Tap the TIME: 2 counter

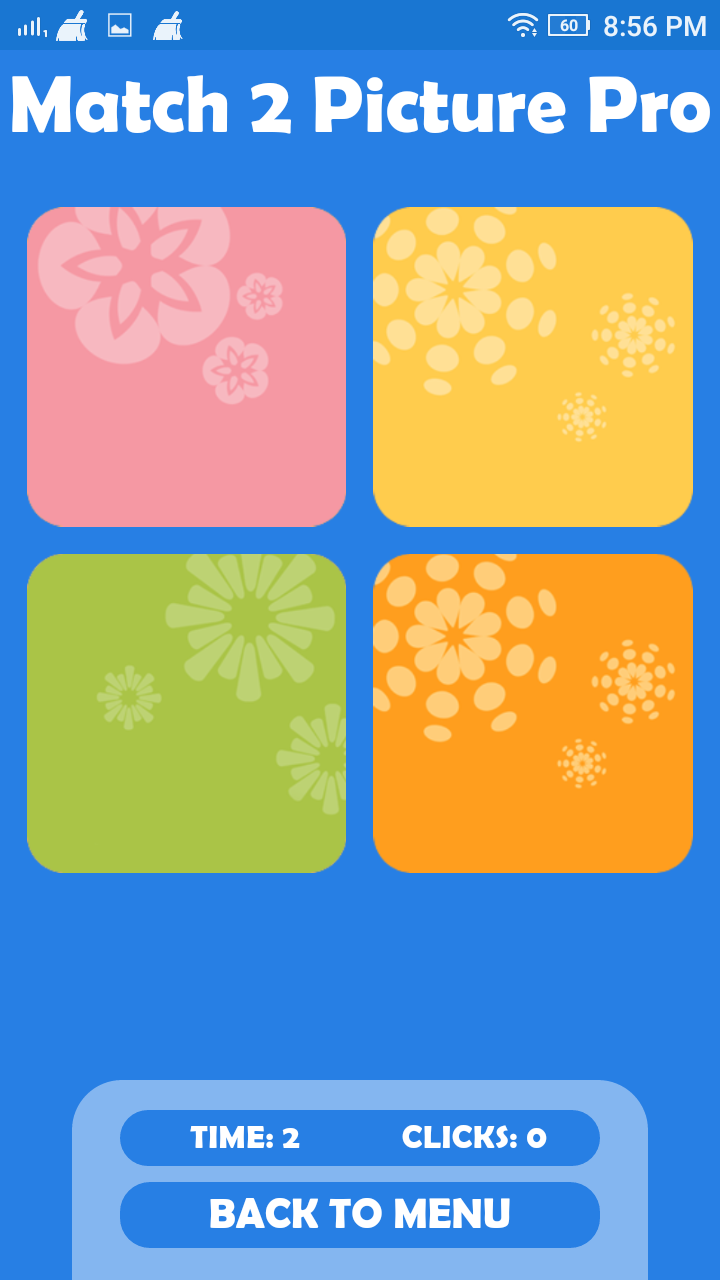pyautogui.click(x=245, y=1137)
